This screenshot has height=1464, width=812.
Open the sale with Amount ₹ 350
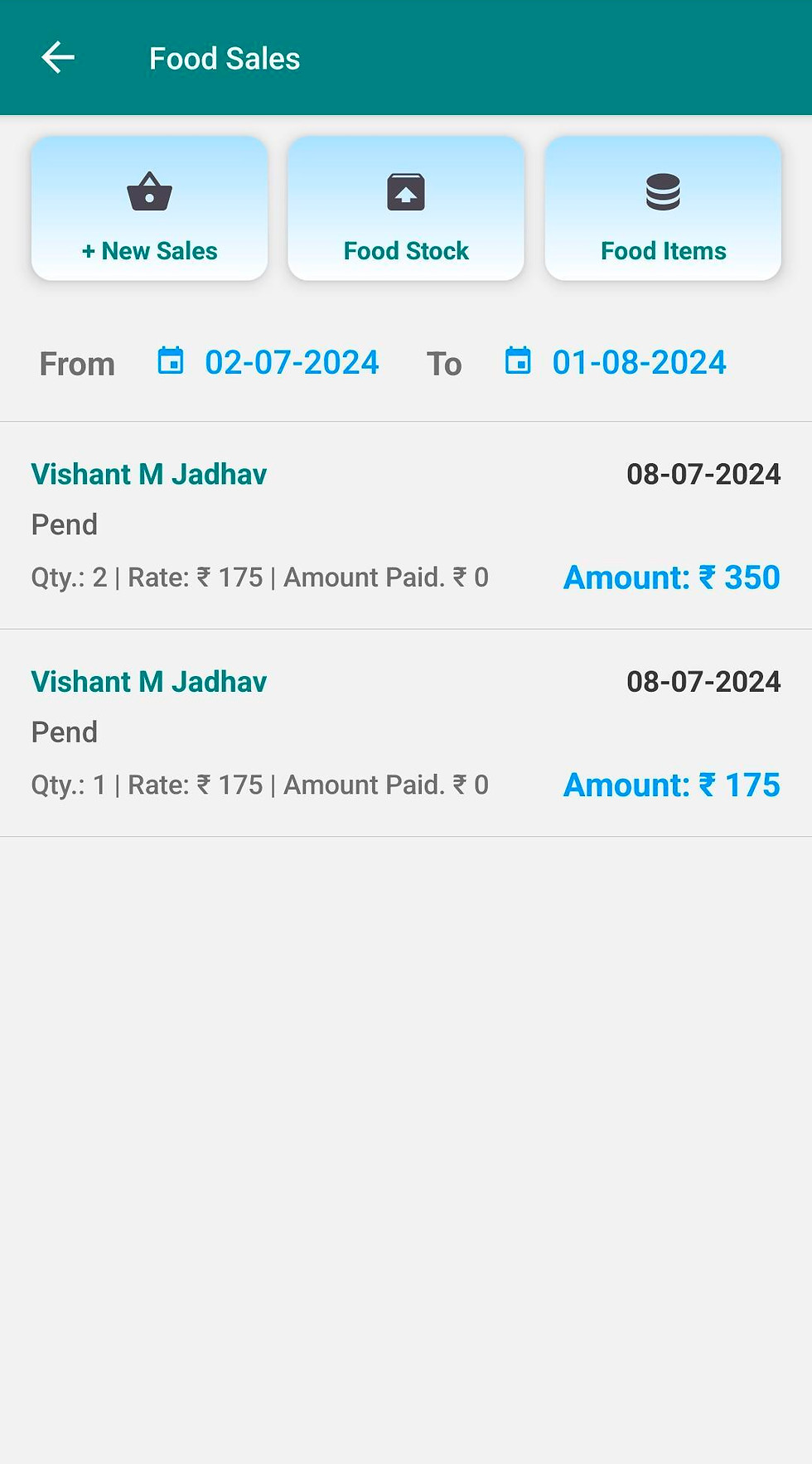[x=406, y=525]
